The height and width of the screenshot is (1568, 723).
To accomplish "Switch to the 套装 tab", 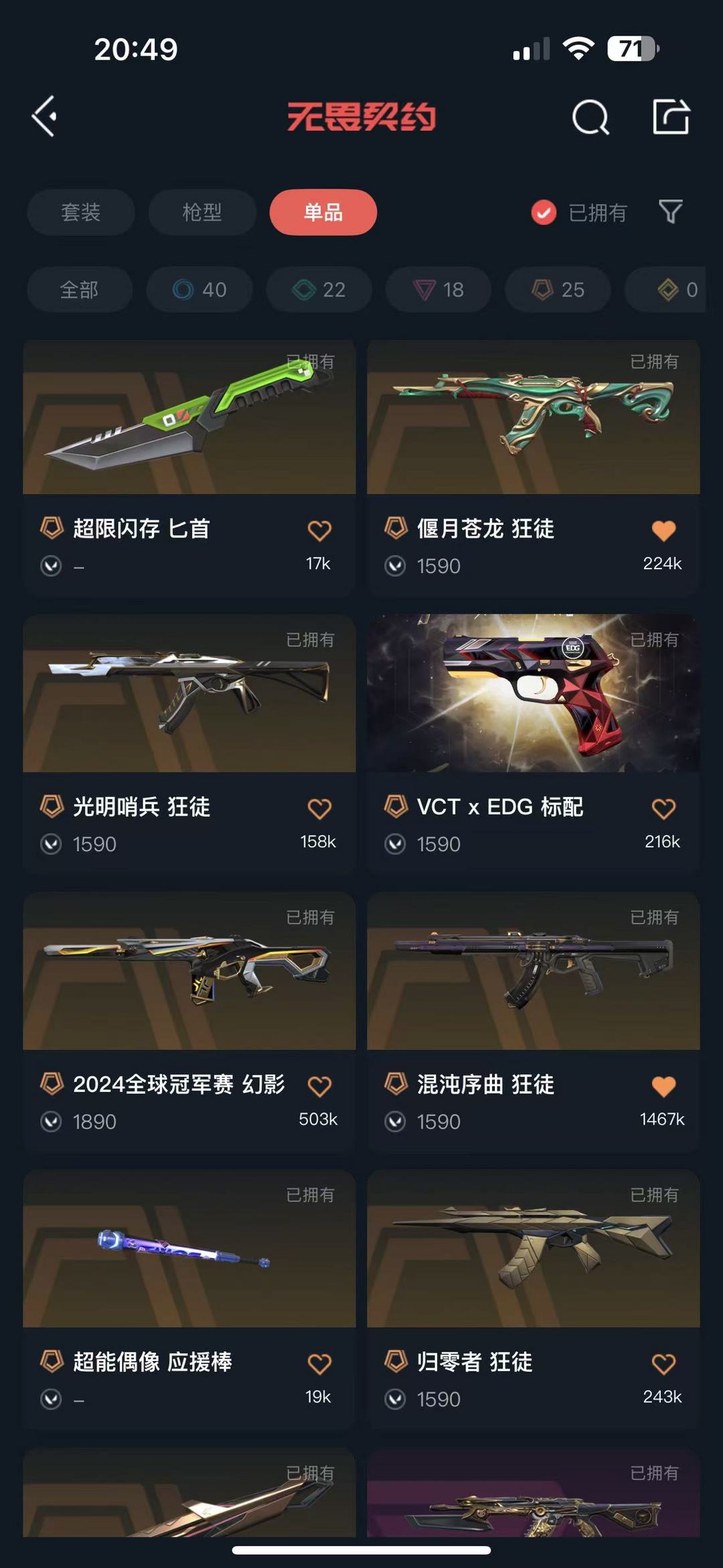I will point(81,212).
